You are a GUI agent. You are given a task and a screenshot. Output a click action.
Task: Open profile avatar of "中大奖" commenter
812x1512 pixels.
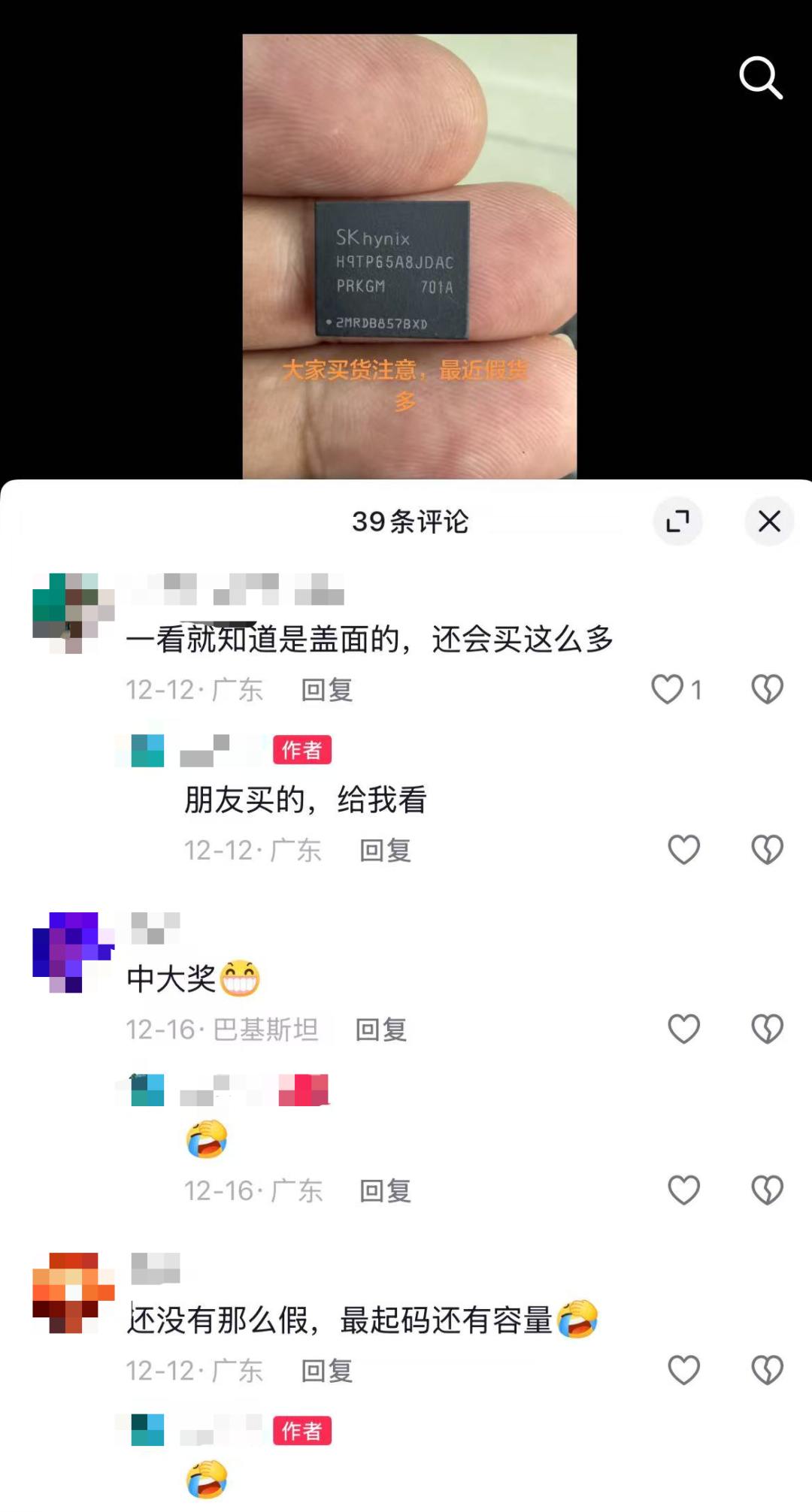pos(73,951)
